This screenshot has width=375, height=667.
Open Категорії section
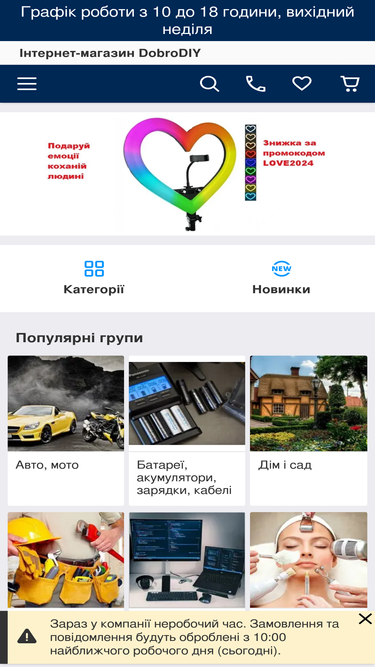click(x=94, y=278)
